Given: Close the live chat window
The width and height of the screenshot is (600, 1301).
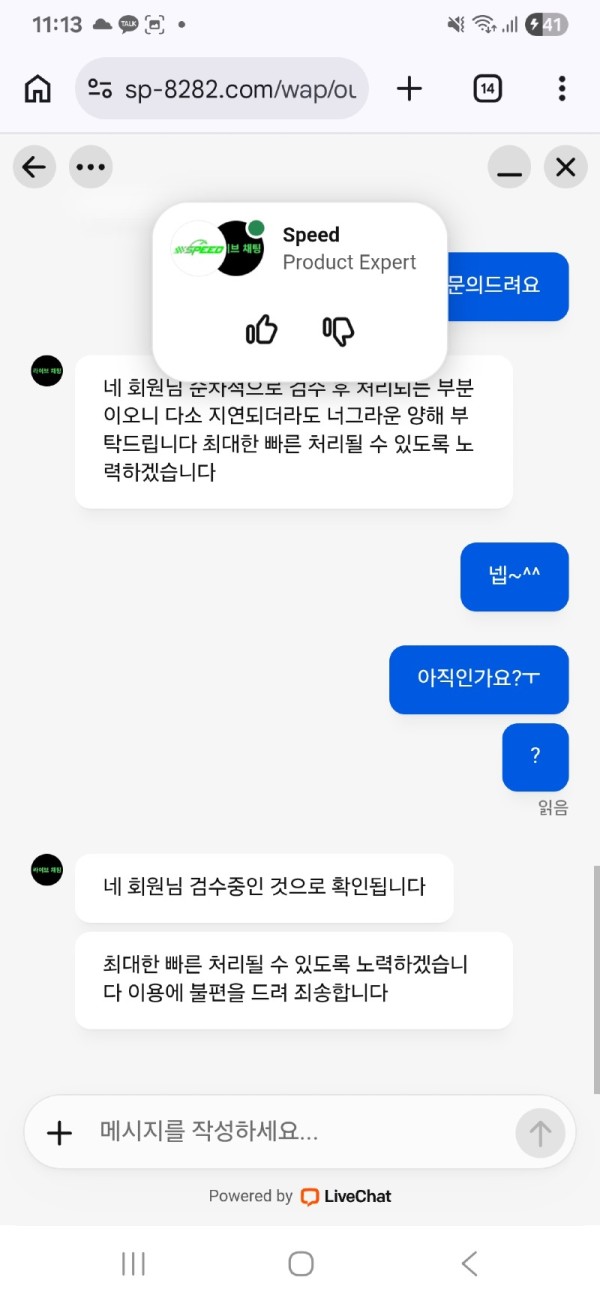Looking at the screenshot, I should pyautogui.click(x=565, y=167).
